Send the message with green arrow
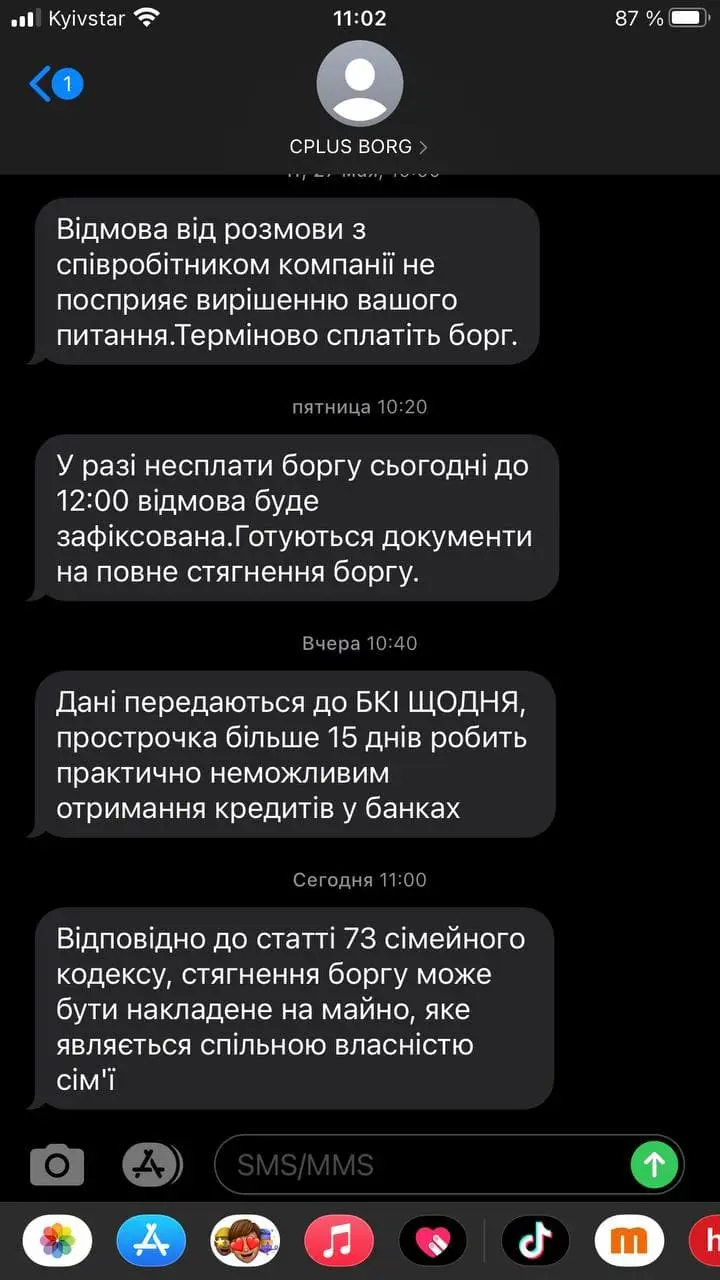This screenshot has width=720, height=1280. point(654,1164)
